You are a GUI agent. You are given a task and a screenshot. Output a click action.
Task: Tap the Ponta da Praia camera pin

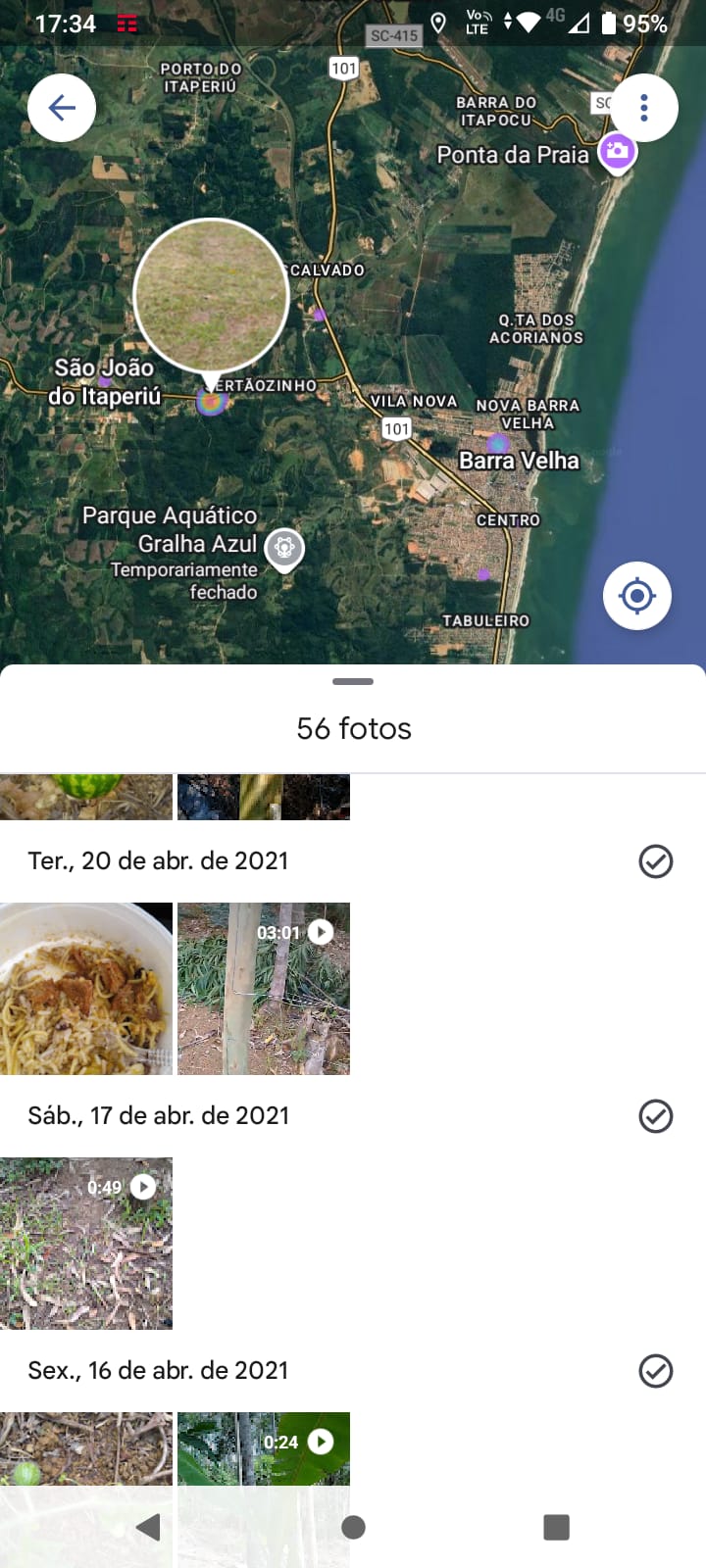point(618,152)
